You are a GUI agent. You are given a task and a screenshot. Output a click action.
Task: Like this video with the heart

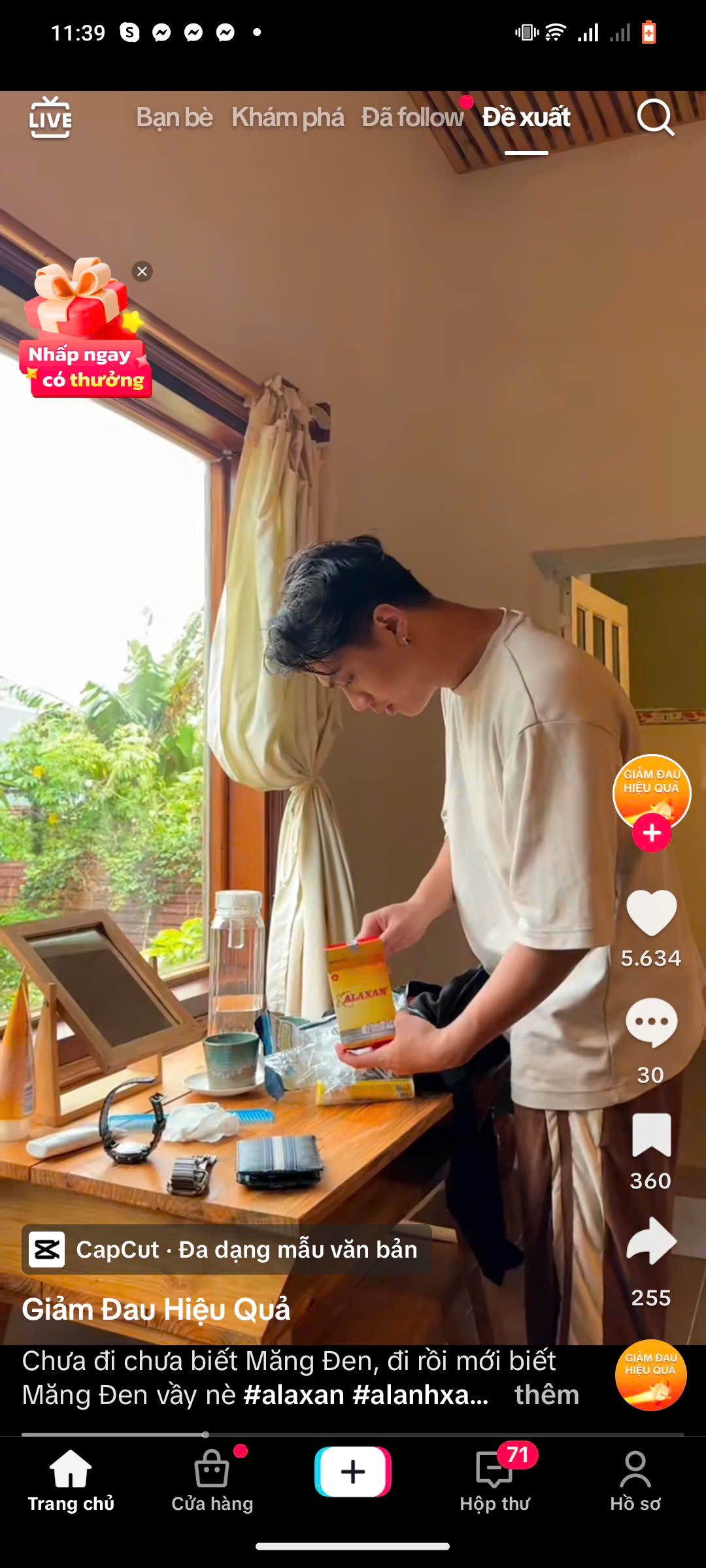pos(651,913)
